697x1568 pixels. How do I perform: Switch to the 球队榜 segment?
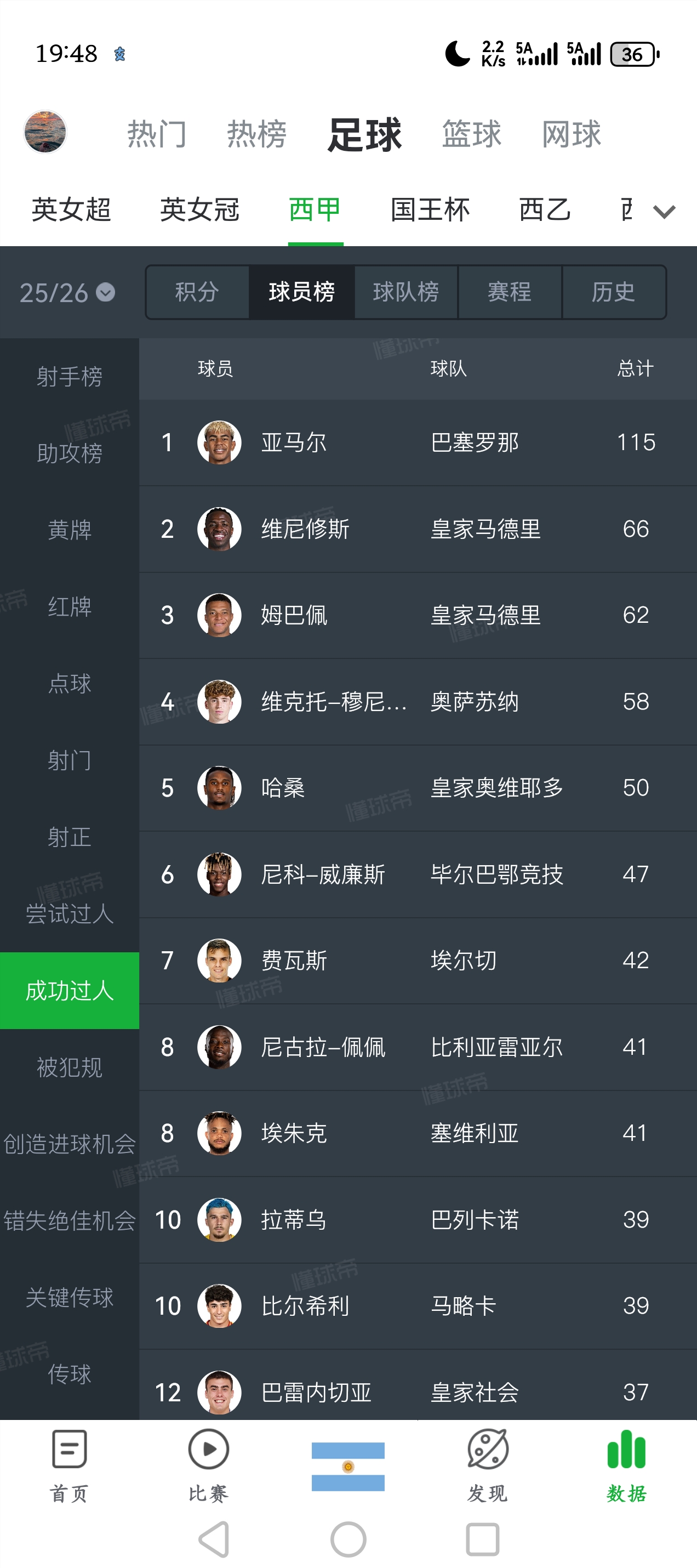405,292
